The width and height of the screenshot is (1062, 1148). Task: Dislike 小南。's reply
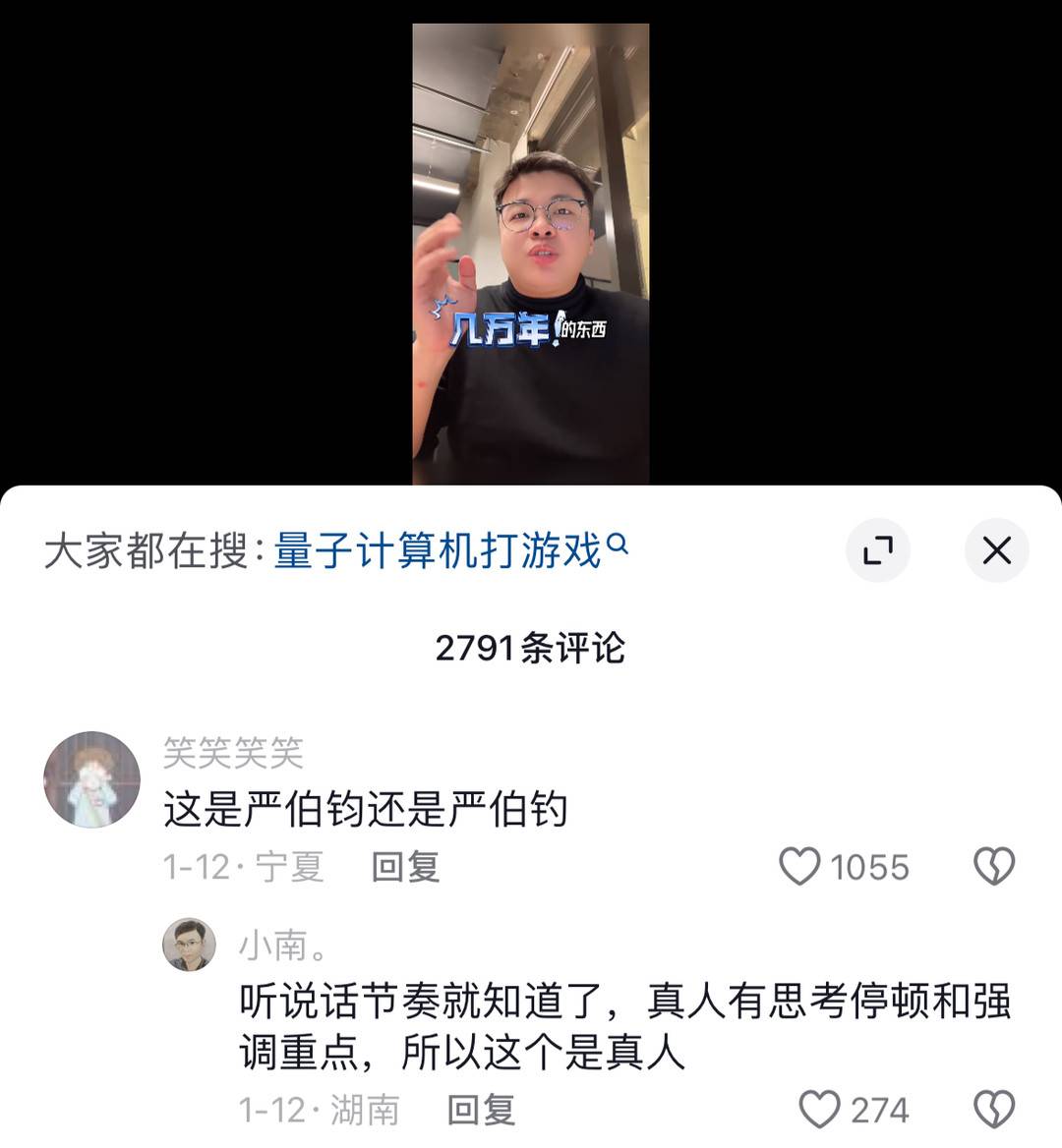tap(993, 1110)
